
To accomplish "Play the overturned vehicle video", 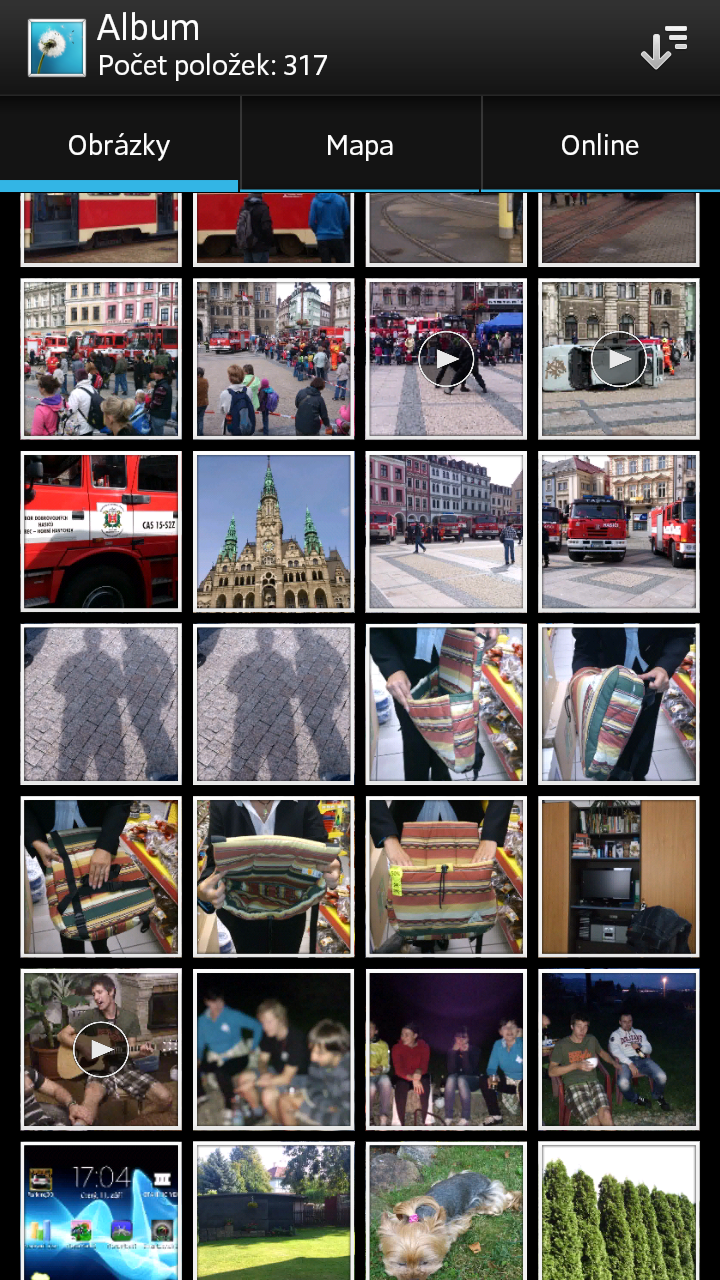I will click(619, 359).
